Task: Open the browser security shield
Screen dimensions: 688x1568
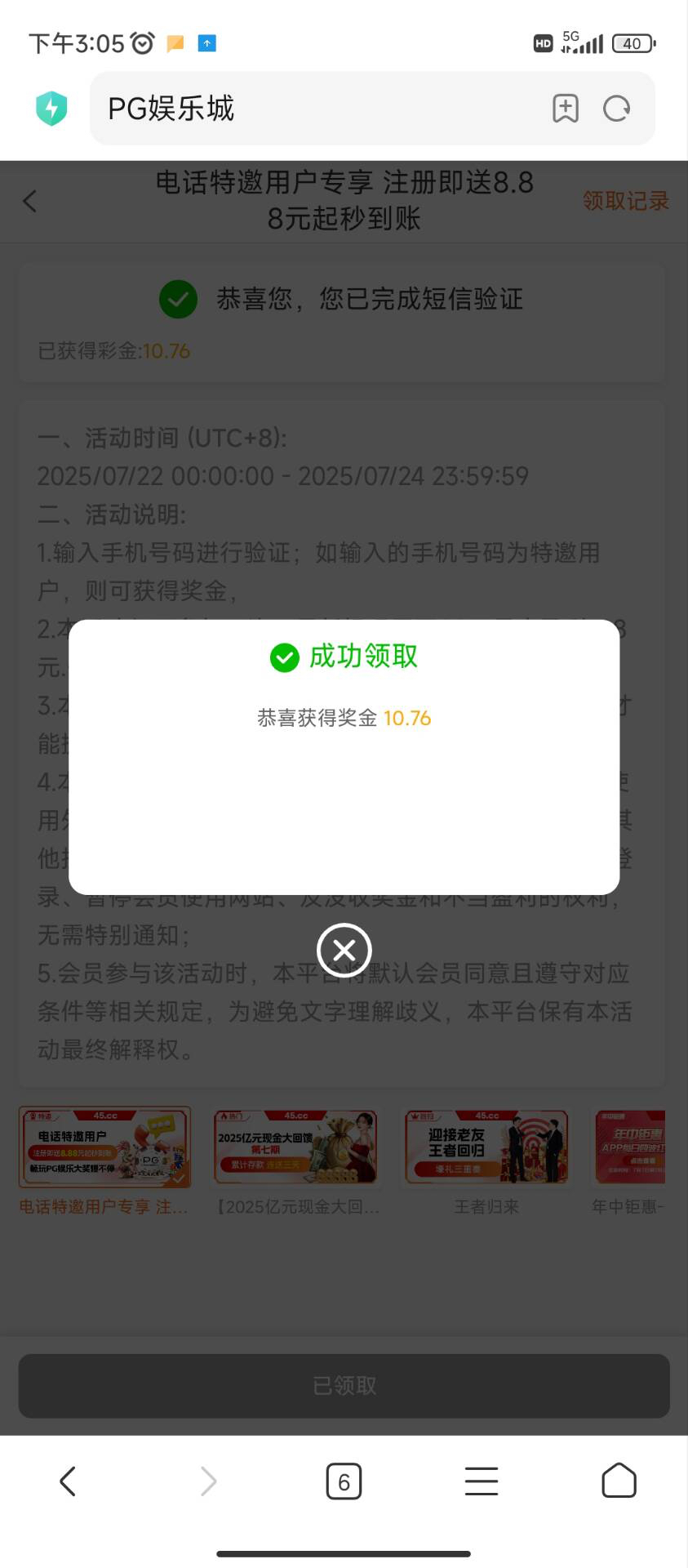Action: click(x=51, y=109)
